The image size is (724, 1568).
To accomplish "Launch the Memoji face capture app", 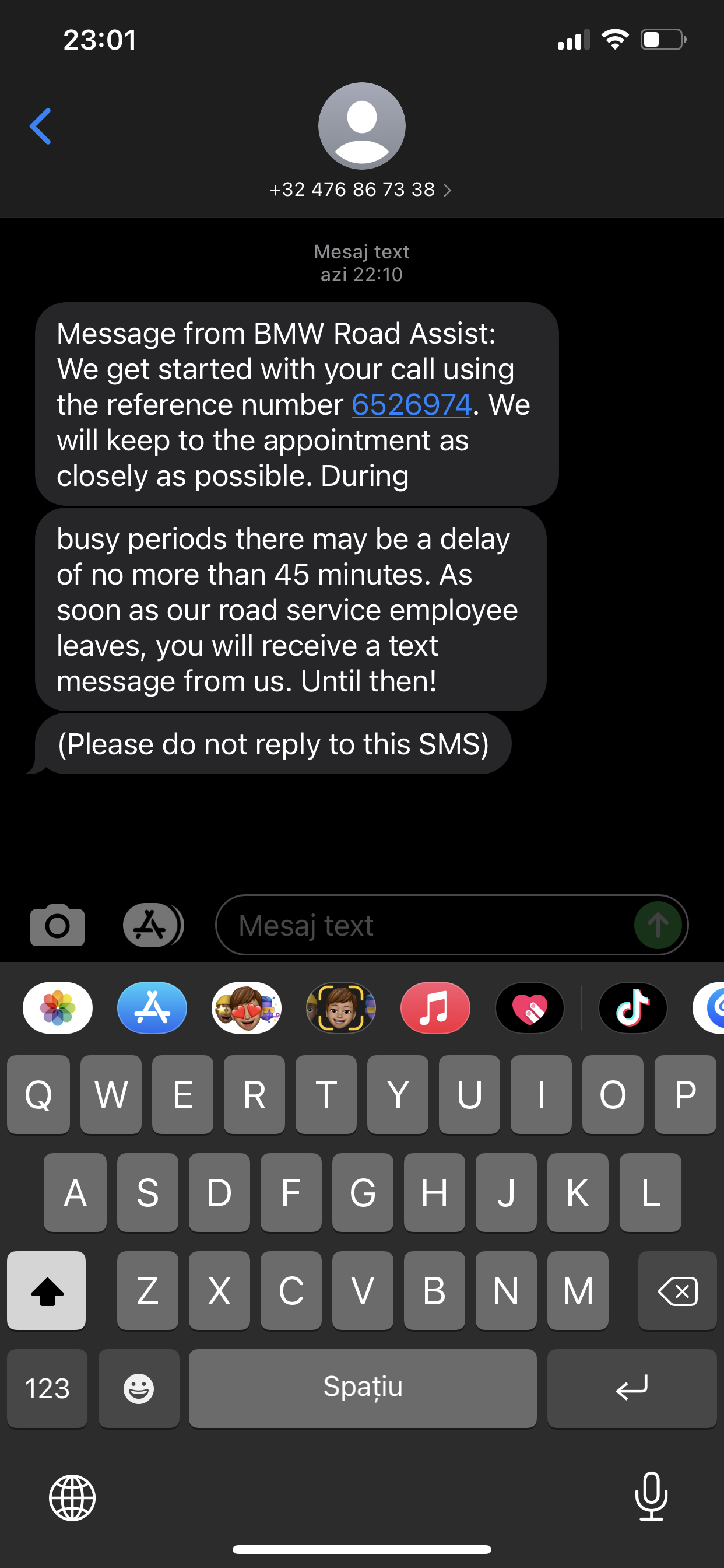I will click(x=340, y=1008).
